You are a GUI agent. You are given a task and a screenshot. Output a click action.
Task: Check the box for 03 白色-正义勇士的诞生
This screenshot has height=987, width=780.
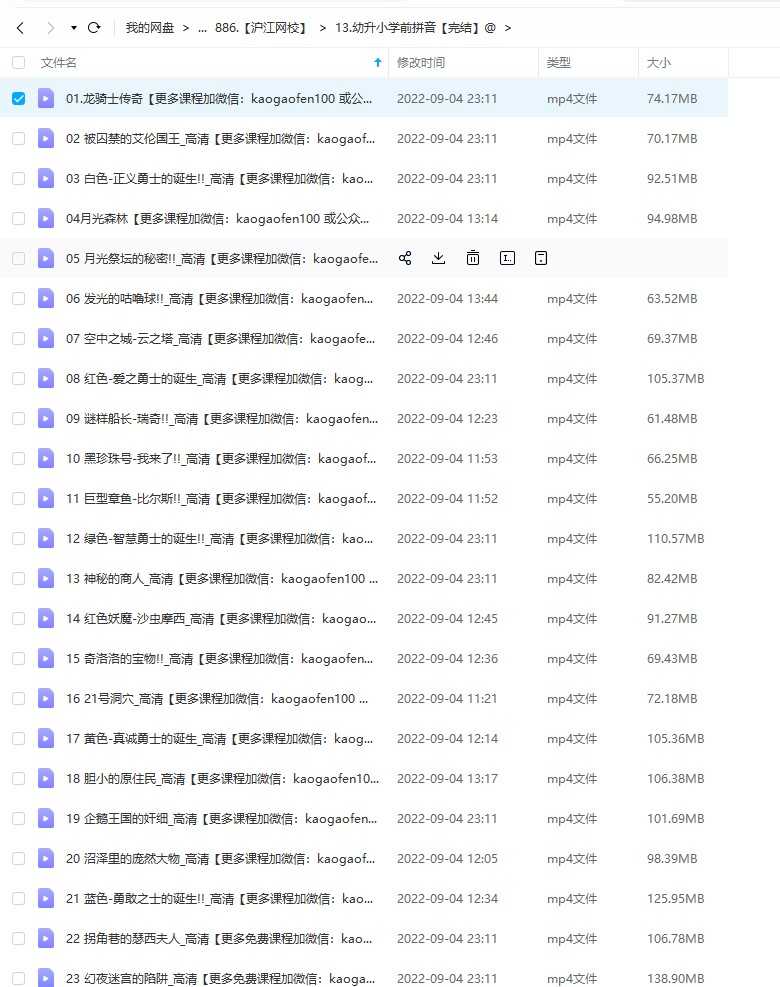18,178
